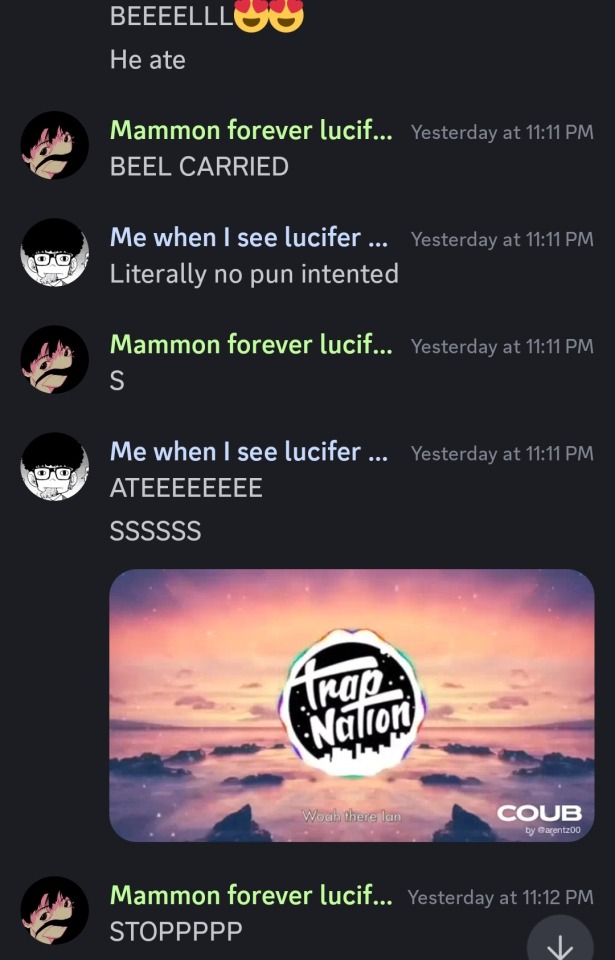Open avatar beside the 'BEEL CARRIED' message
615x960 pixels.
(x=55, y=146)
